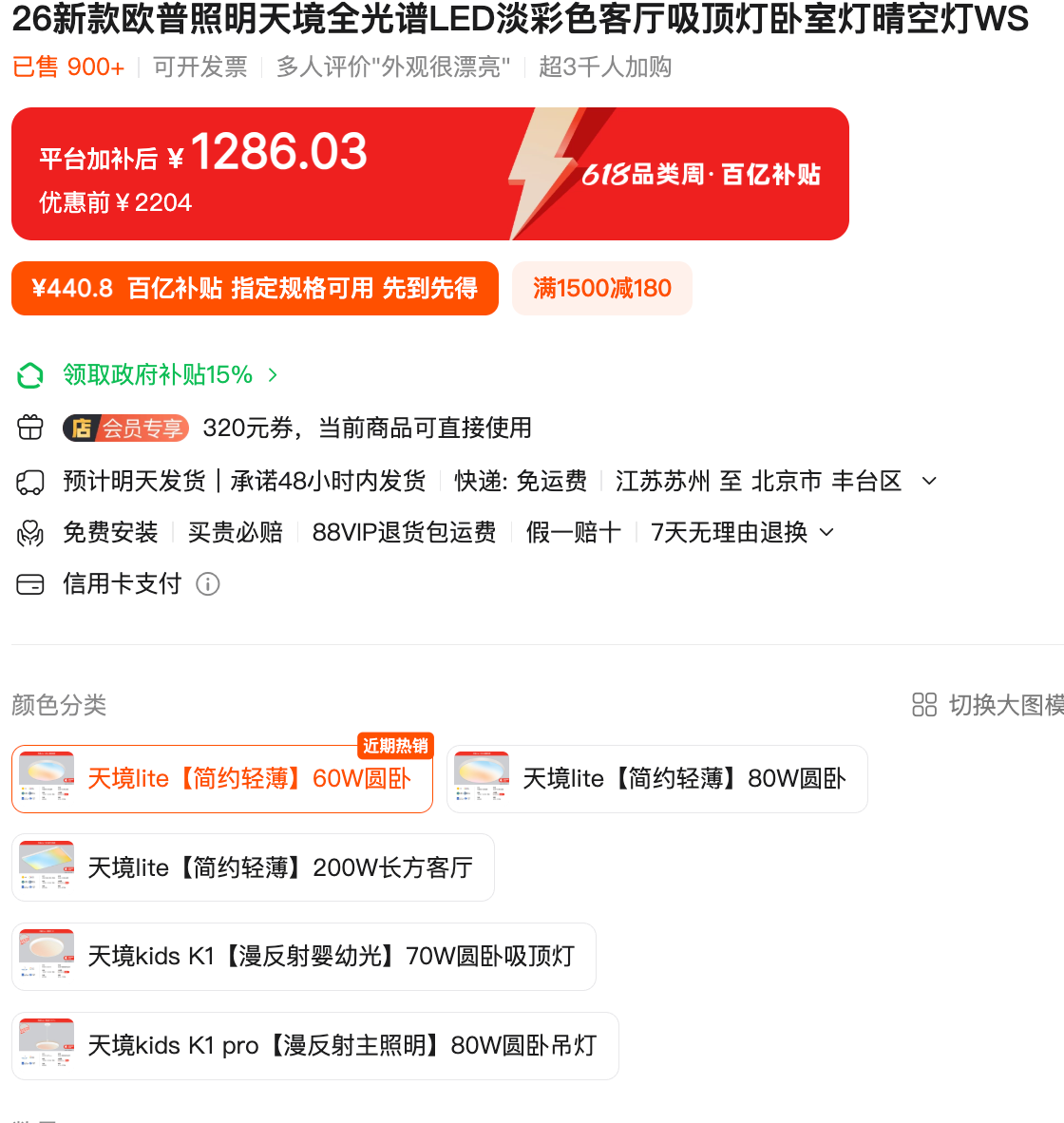Select 天境lite 80W圆卧 option
Screen dimensions: 1064x1123
point(657,779)
